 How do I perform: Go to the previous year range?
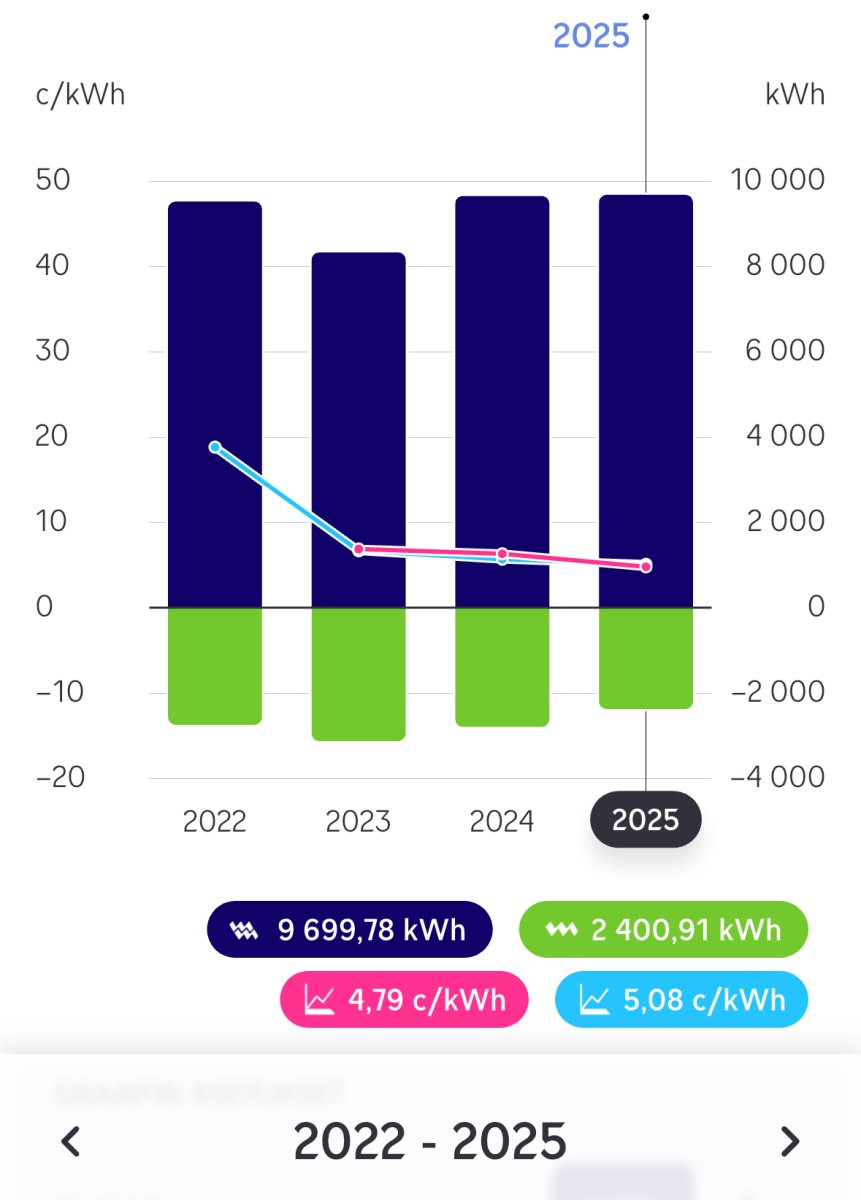[x=70, y=1141]
